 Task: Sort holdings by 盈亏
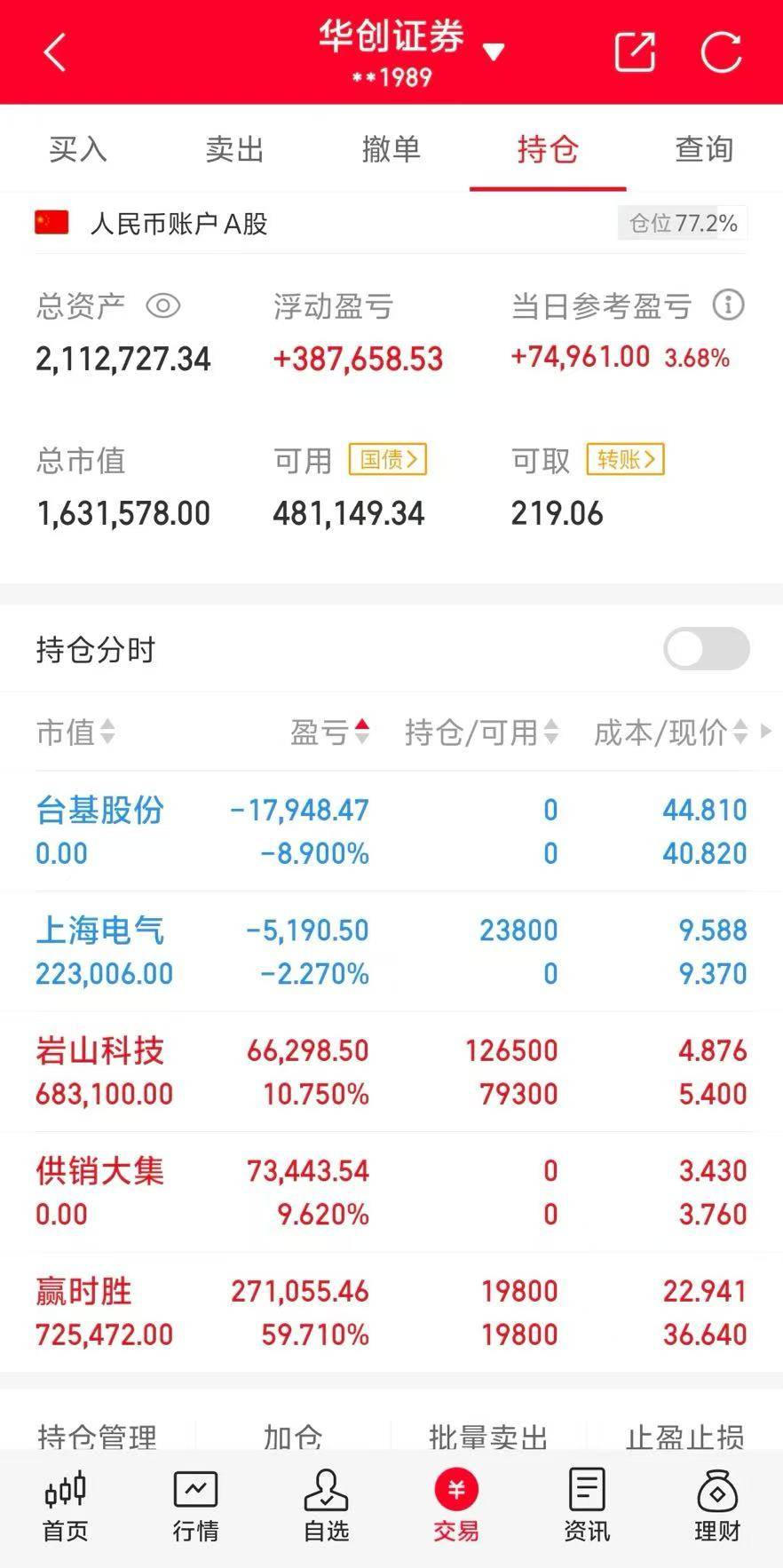tap(329, 733)
